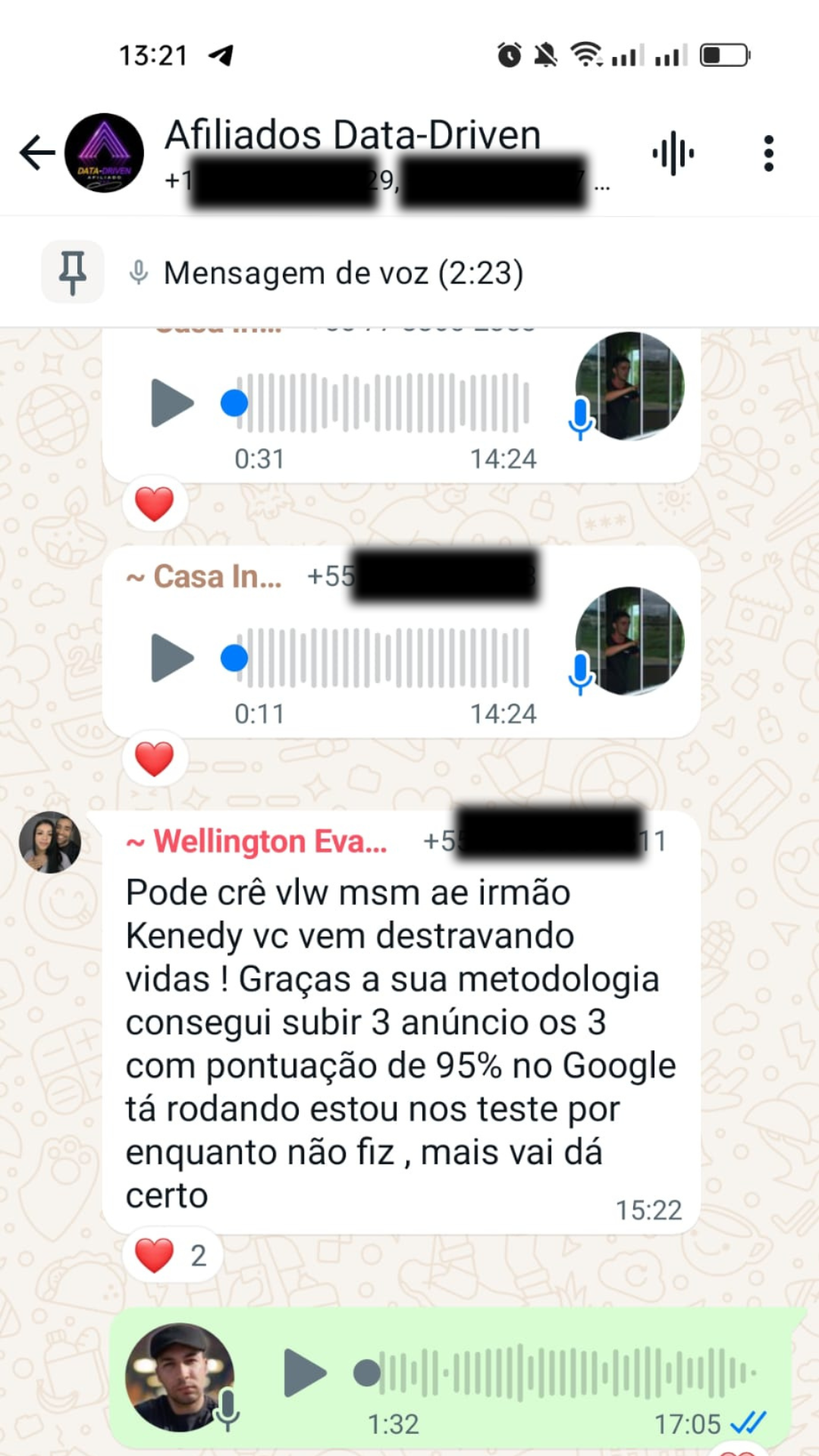The height and width of the screenshot is (1456, 819).
Task: Open the three-dot overflow menu
Action: click(x=768, y=154)
